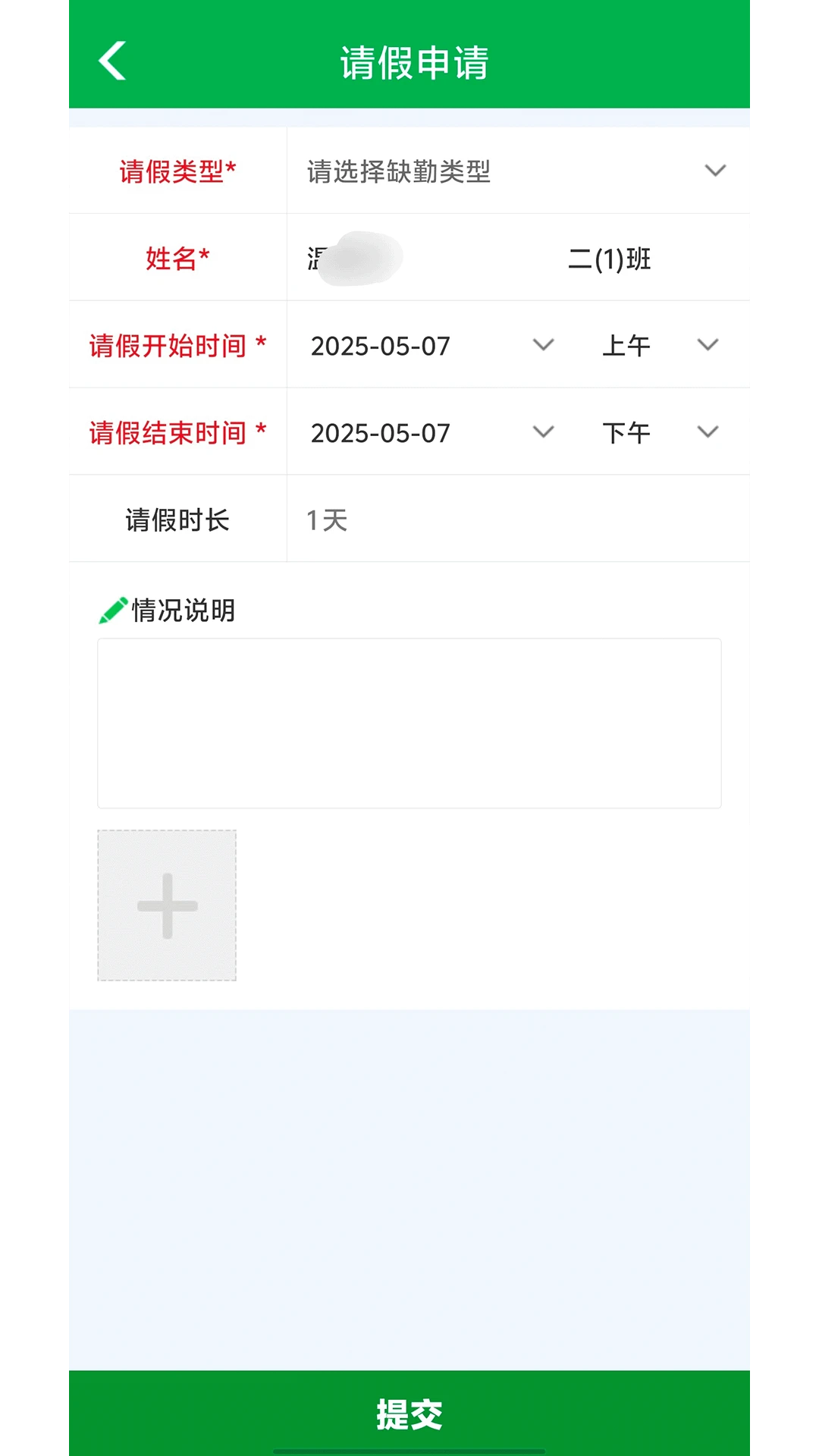The height and width of the screenshot is (1456, 819).
Task: Tap the plus icon to add an attachment photo
Action: (x=166, y=905)
